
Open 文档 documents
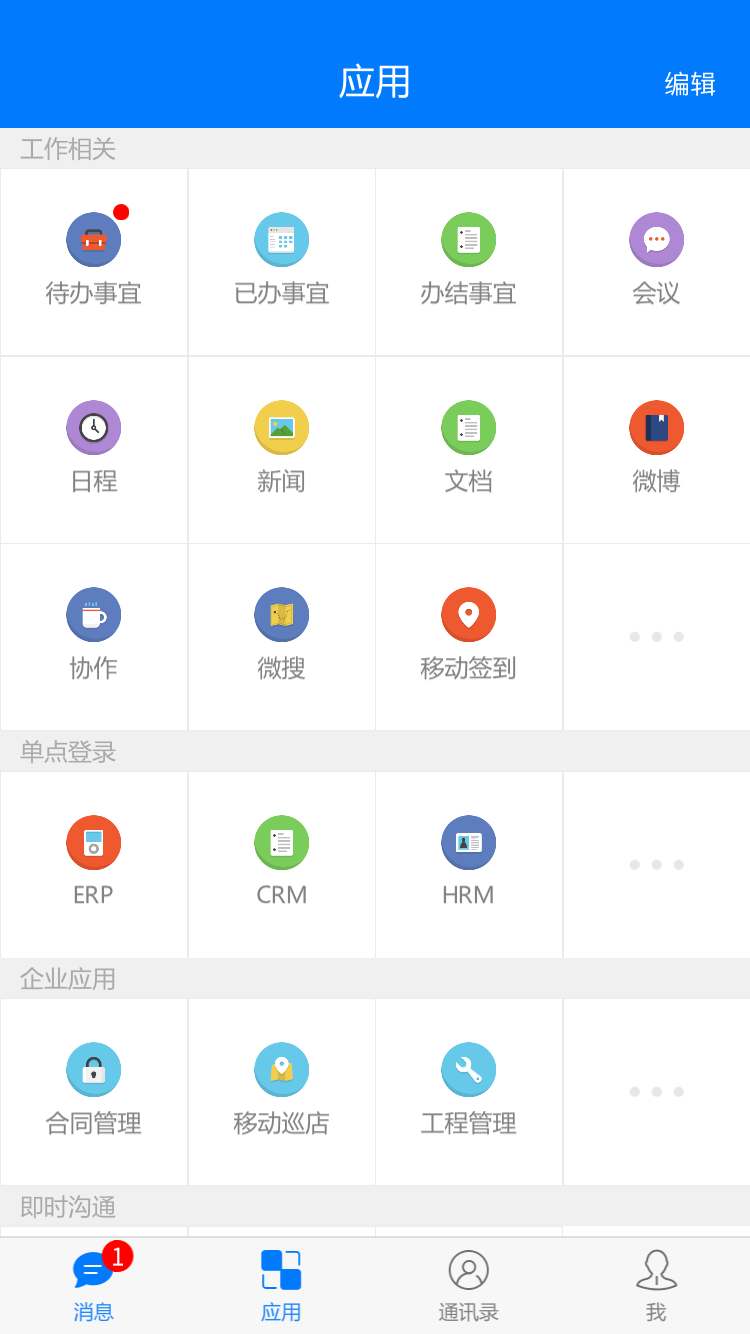pos(469,450)
